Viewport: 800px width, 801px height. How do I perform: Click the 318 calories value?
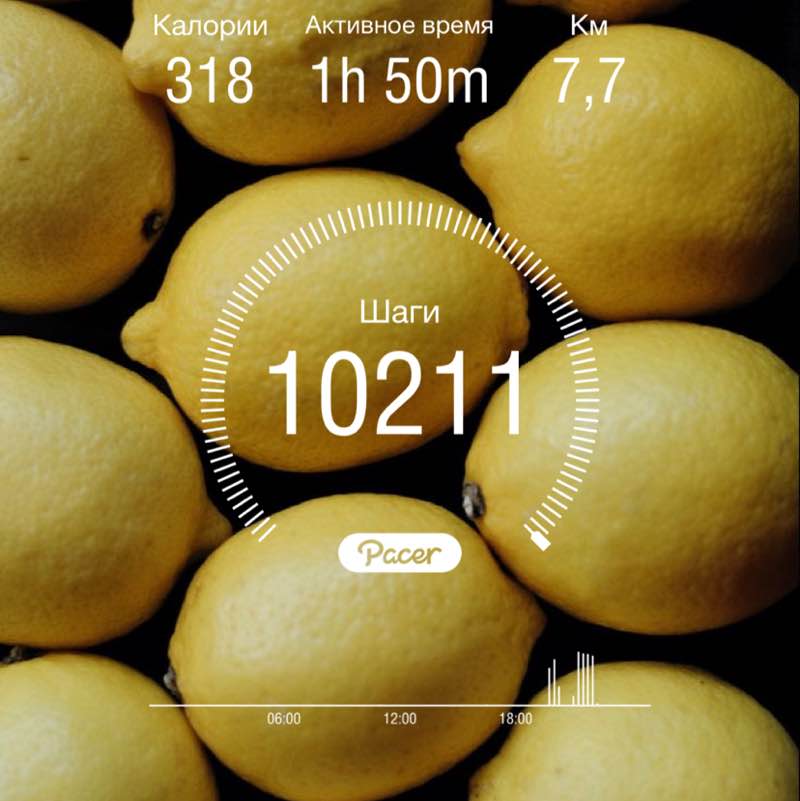(210, 78)
